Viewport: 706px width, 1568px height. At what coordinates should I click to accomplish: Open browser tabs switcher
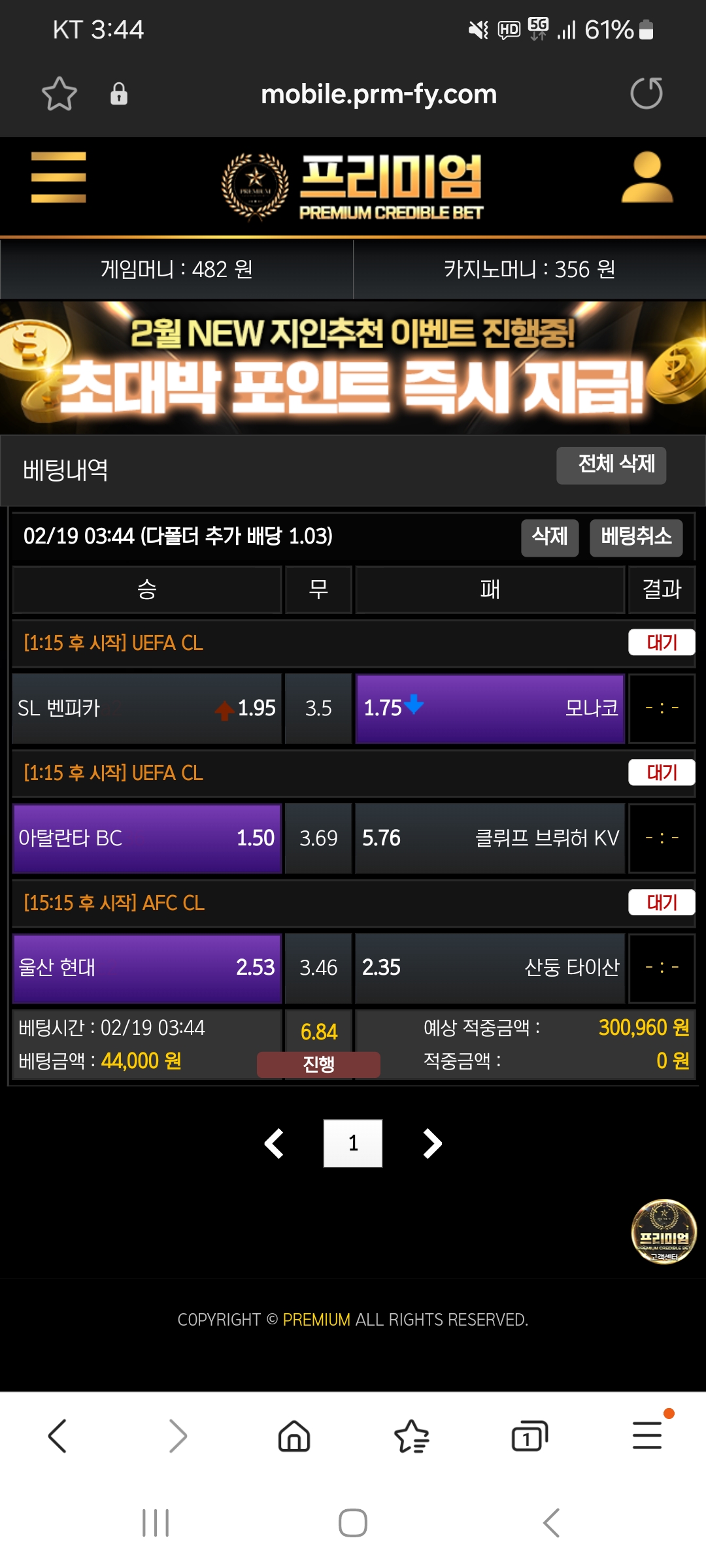tap(529, 1436)
